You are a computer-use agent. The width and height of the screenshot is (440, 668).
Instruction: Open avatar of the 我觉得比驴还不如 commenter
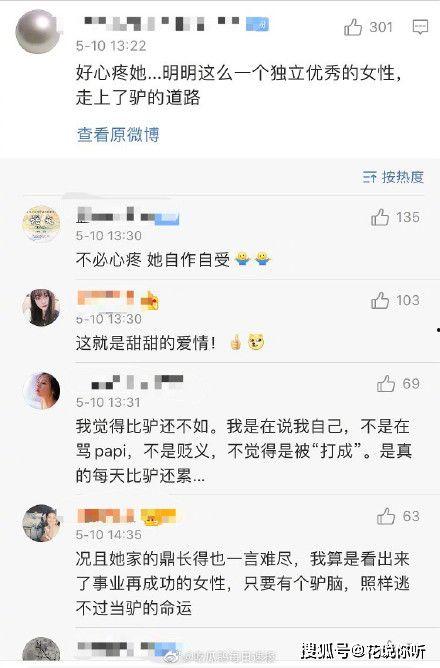(x=41, y=391)
